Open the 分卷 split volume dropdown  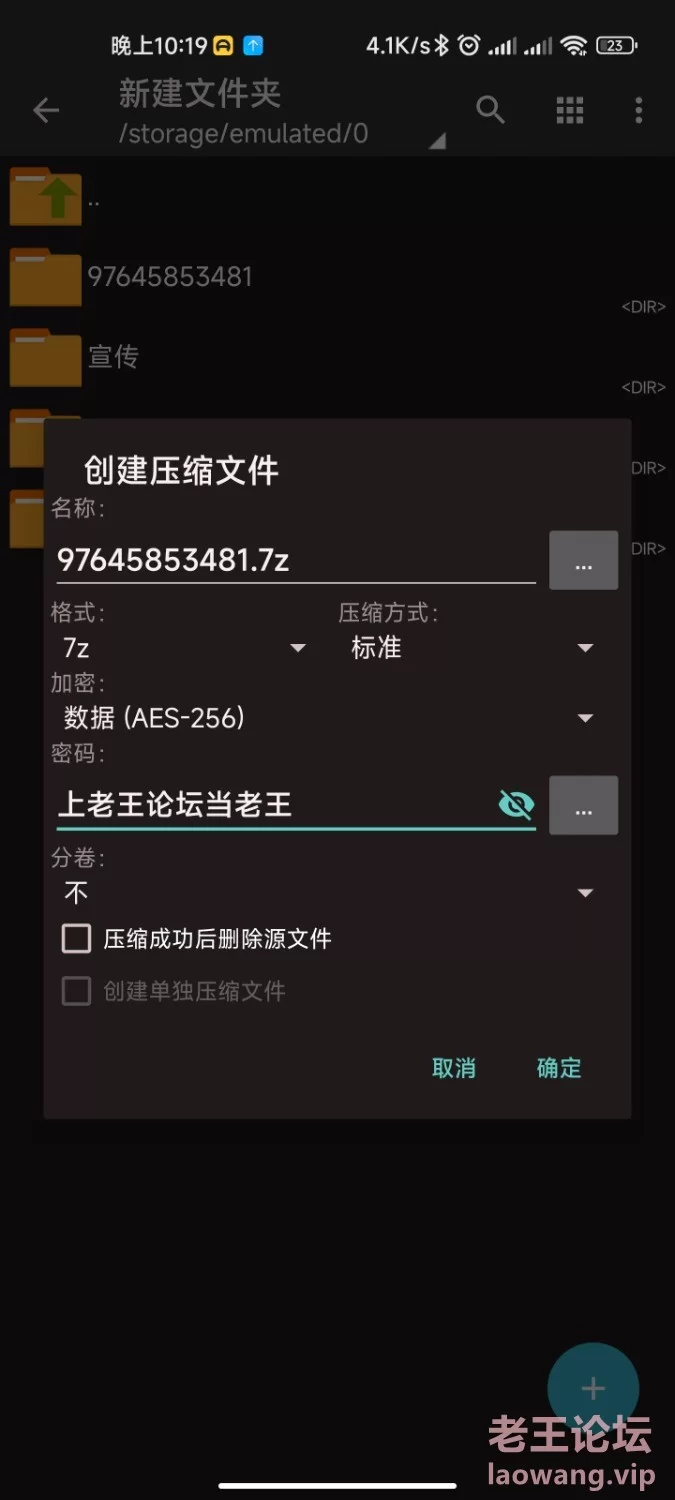click(x=328, y=893)
